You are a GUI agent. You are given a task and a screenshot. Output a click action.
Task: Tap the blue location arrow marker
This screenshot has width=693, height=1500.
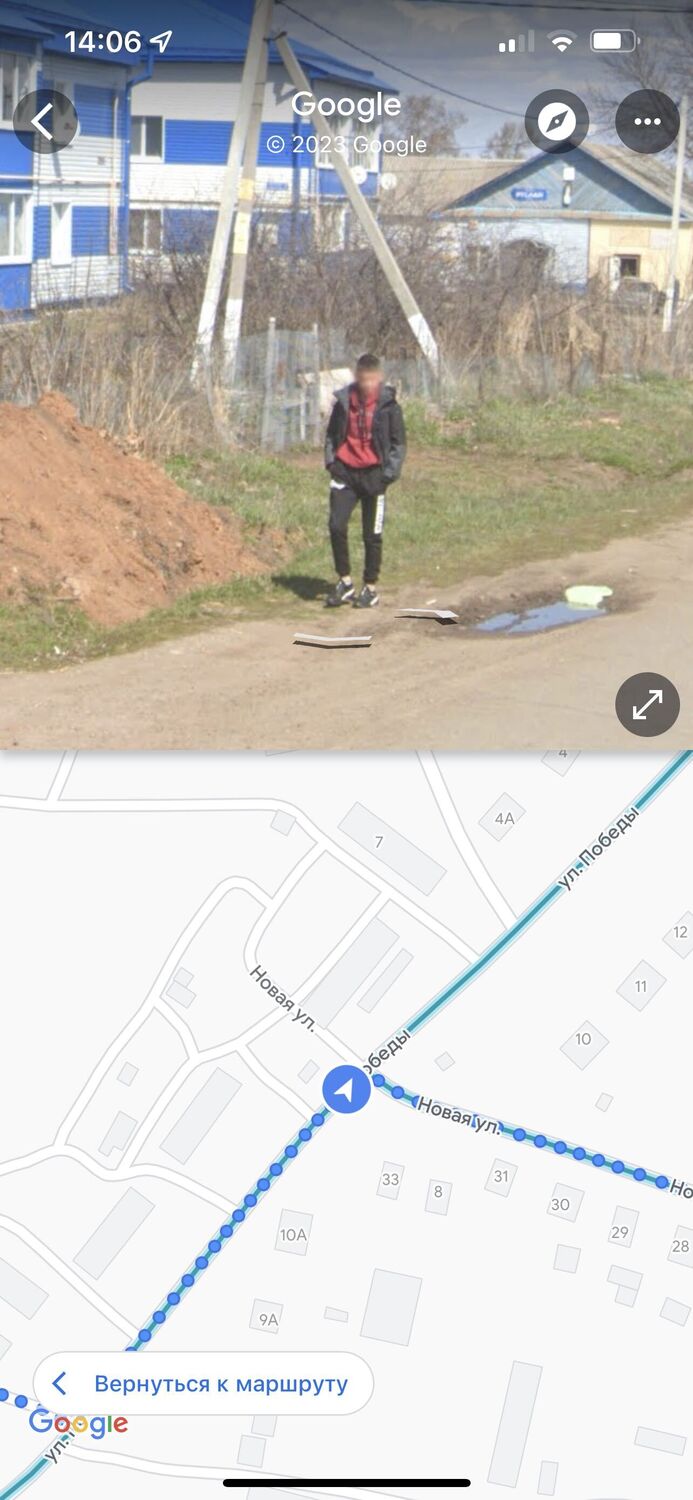346,1089
